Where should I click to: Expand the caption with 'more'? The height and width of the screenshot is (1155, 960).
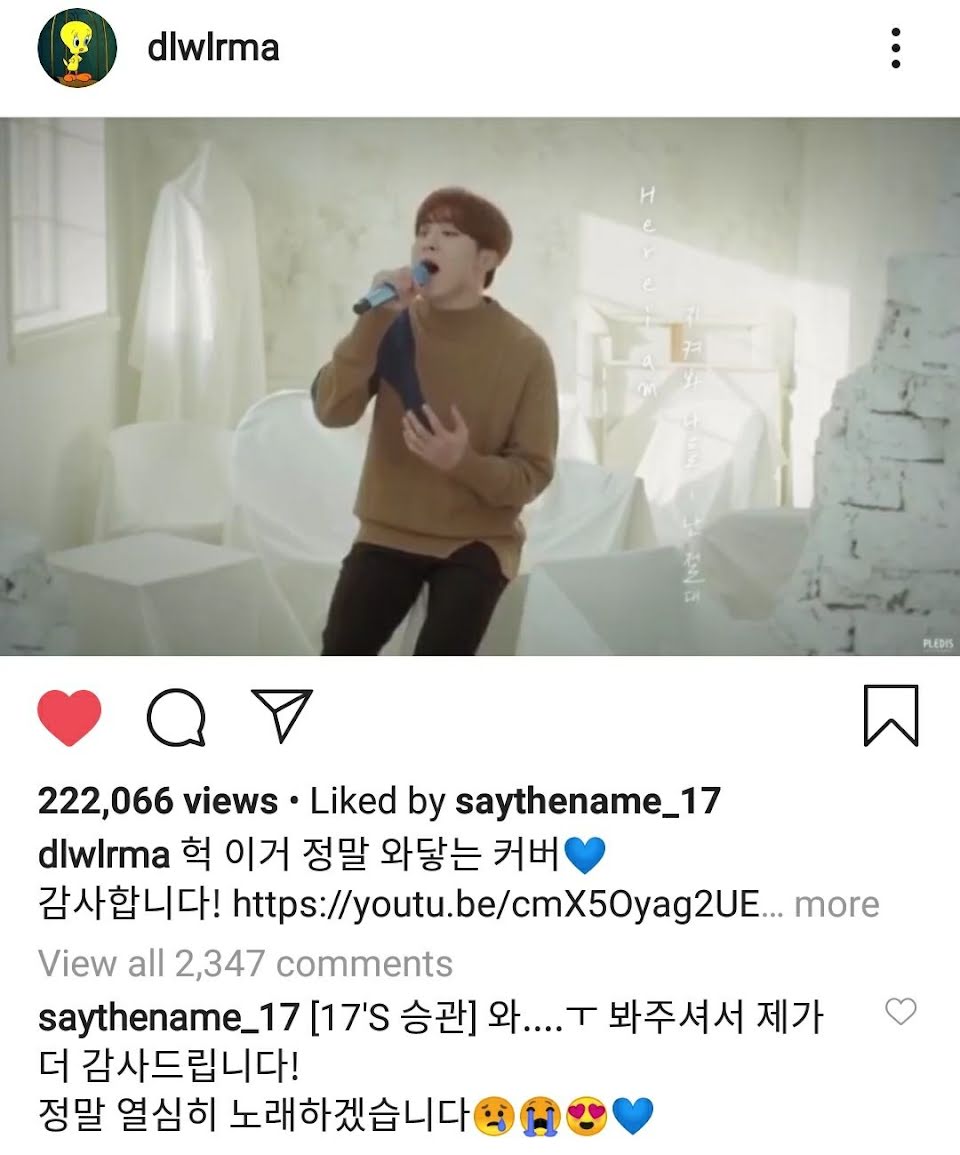click(836, 905)
